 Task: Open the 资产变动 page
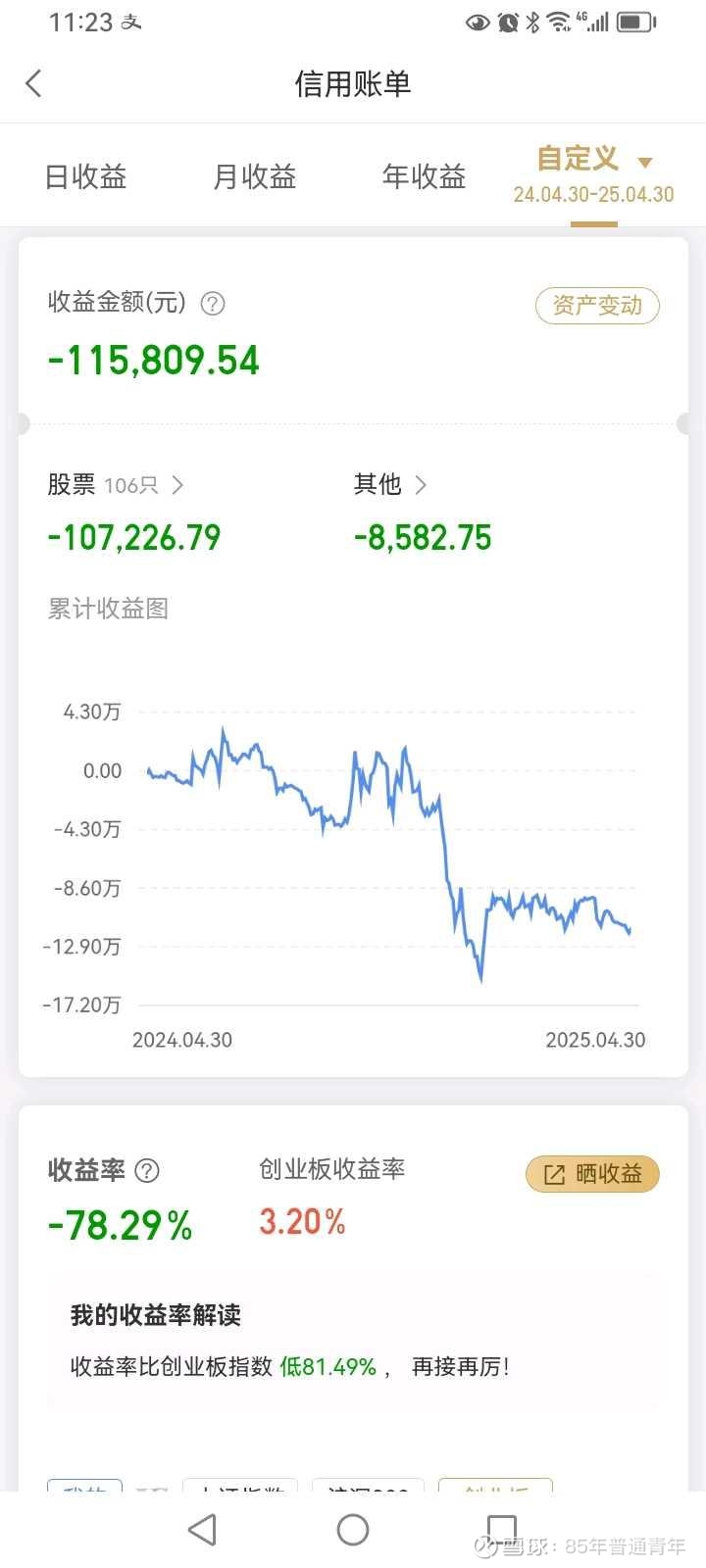[x=597, y=305]
